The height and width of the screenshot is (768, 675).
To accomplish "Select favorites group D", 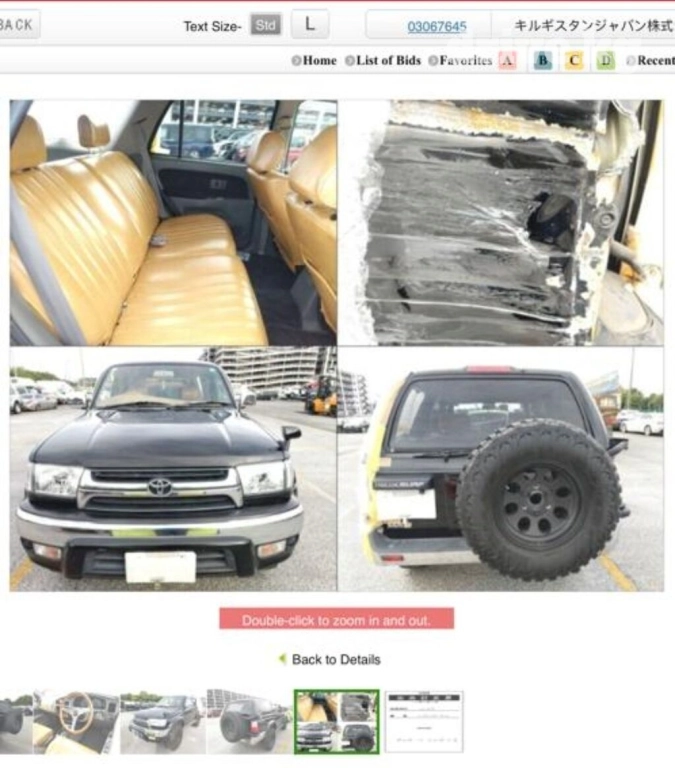I will tap(606, 61).
